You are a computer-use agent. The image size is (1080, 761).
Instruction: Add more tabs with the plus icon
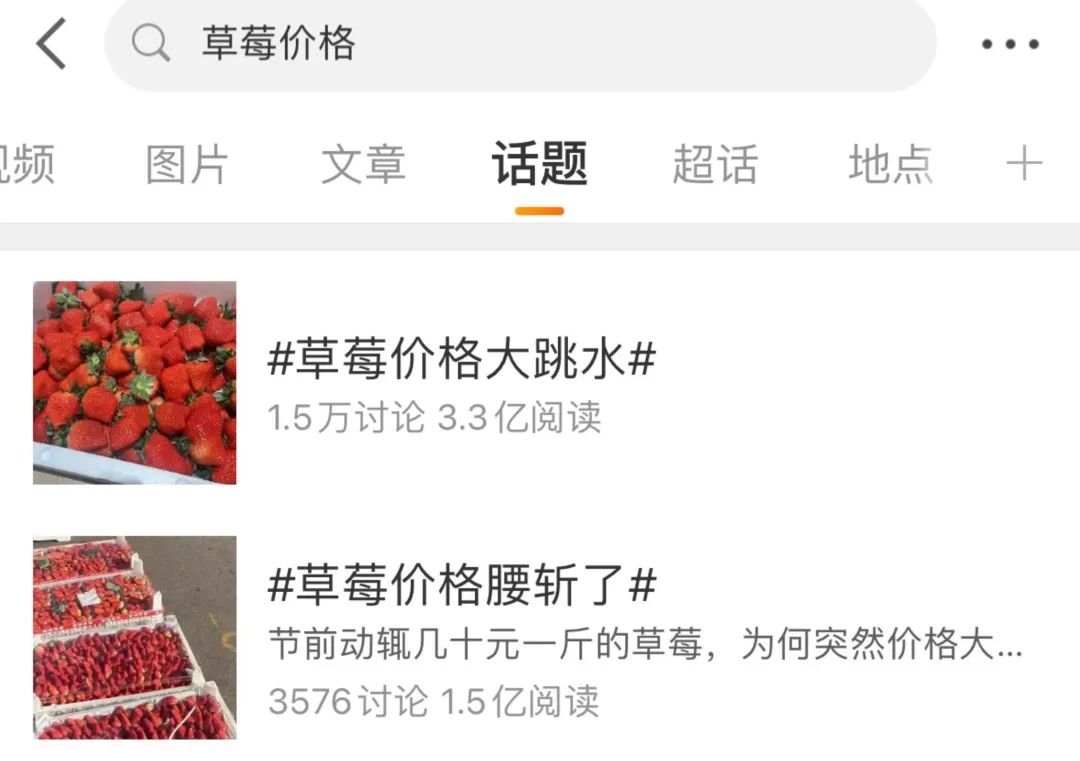click(1024, 164)
